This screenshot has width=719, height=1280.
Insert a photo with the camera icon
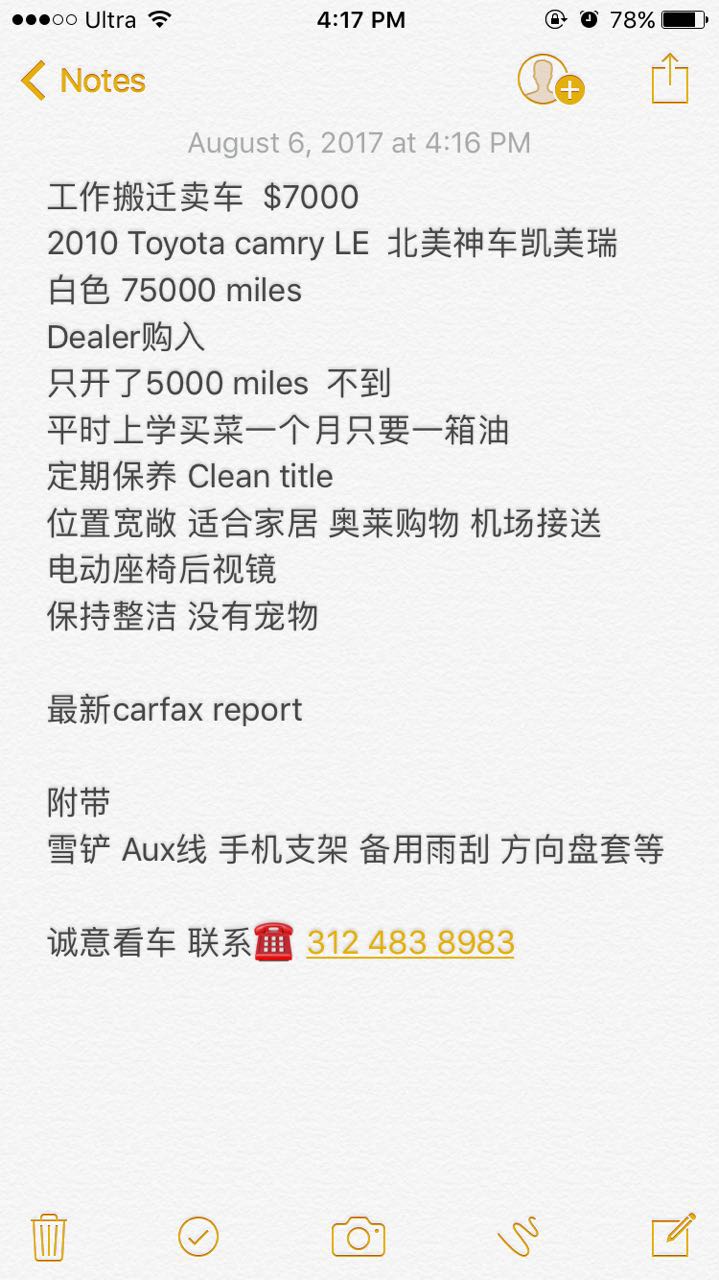point(358,1237)
